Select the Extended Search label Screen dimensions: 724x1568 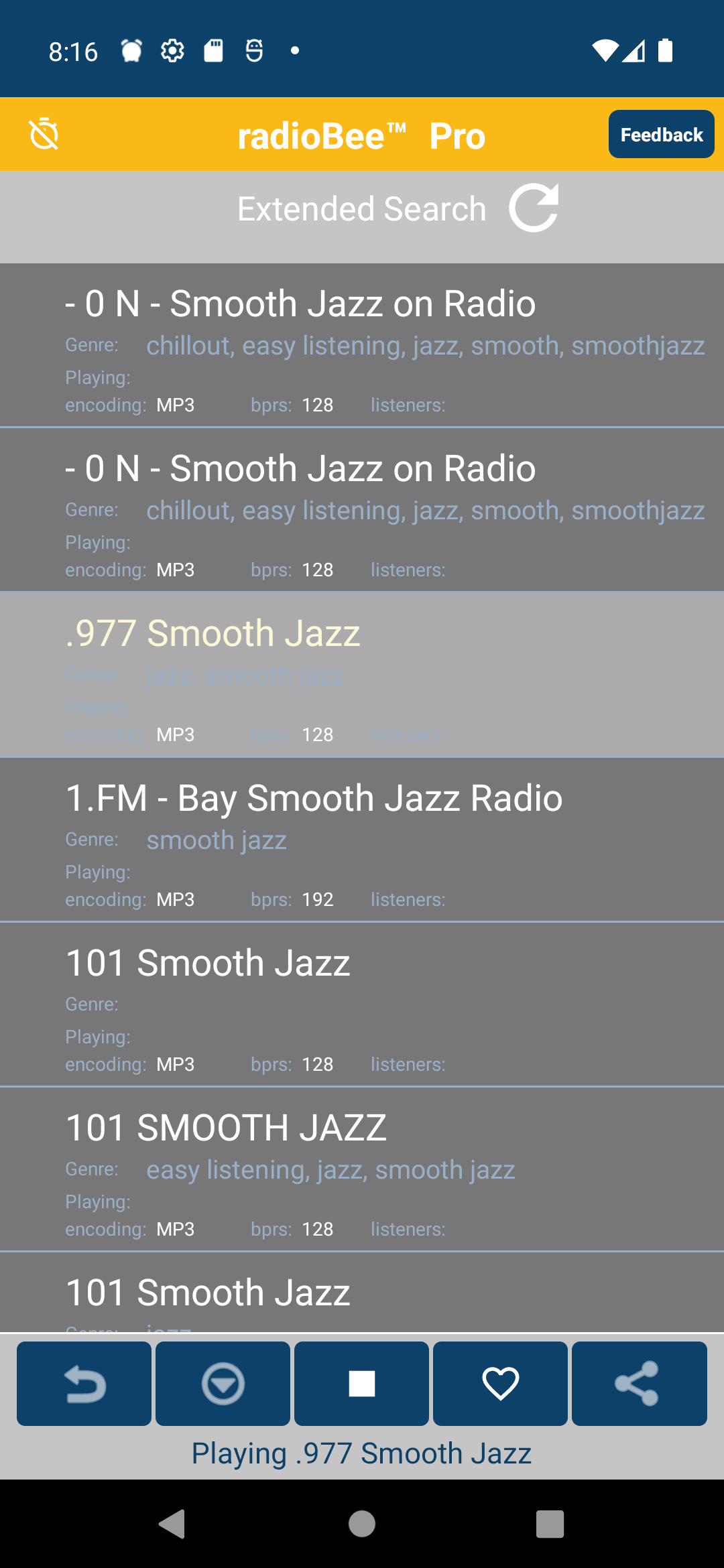tap(362, 208)
